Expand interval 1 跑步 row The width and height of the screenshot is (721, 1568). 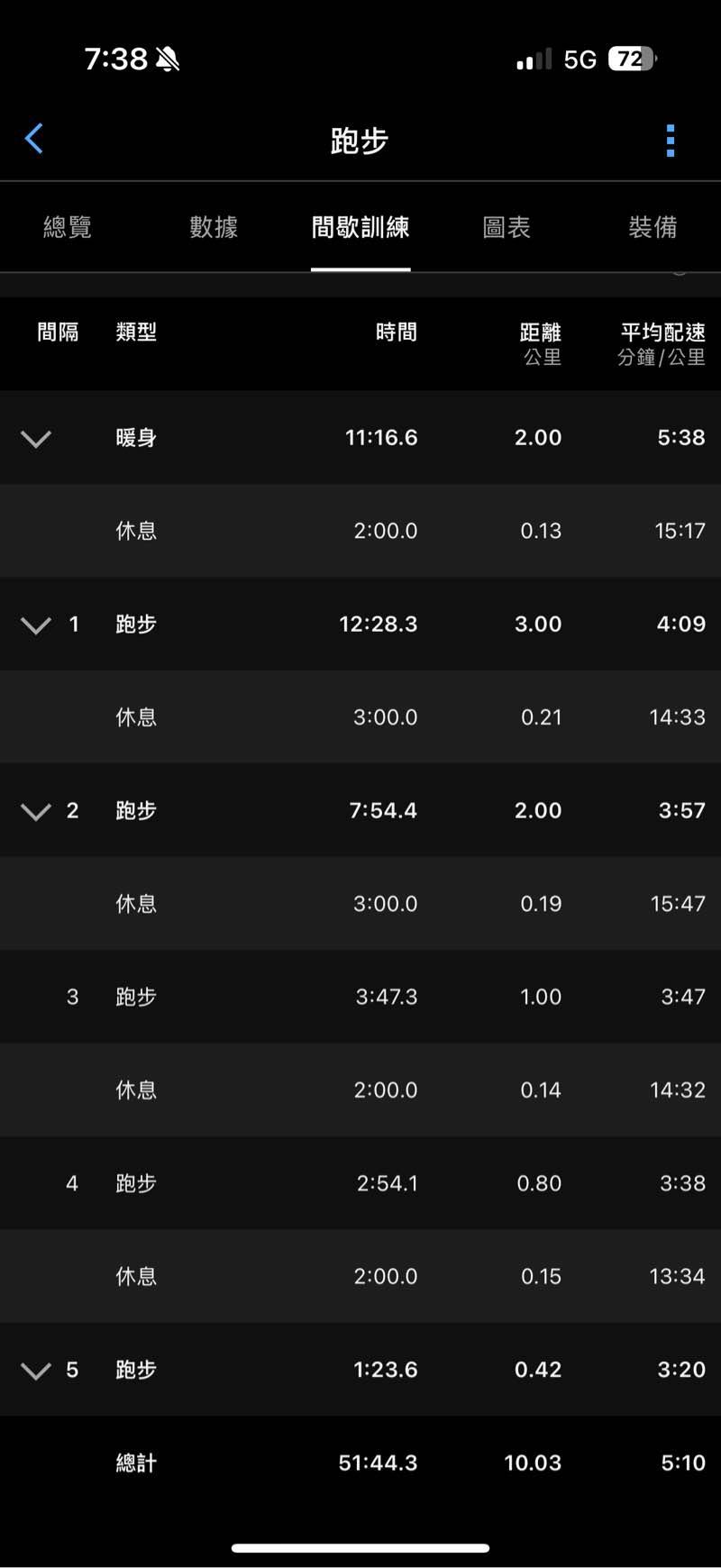click(x=36, y=625)
